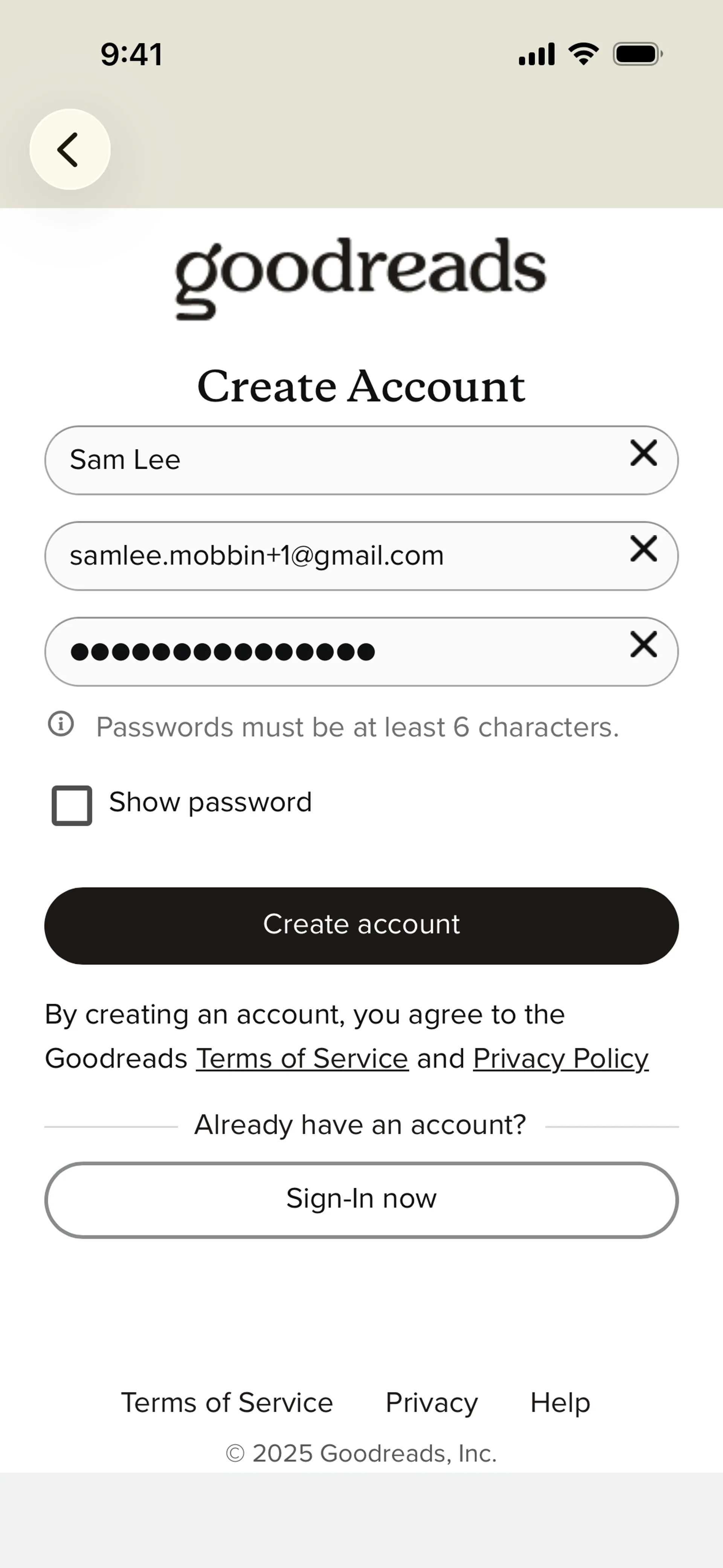Screen dimensions: 723x1568
Task: Read the underlined Privacy Policy link
Action: point(560,1059)
